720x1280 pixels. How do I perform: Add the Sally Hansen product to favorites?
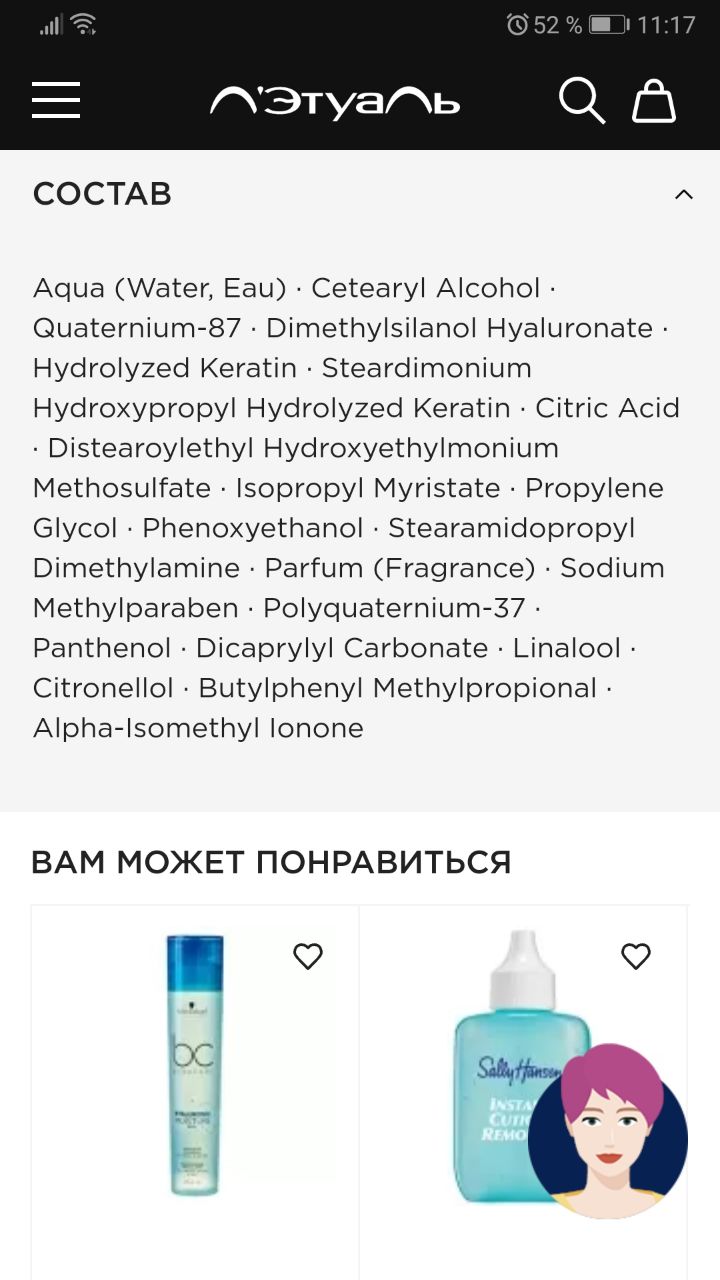pos(636,956)
